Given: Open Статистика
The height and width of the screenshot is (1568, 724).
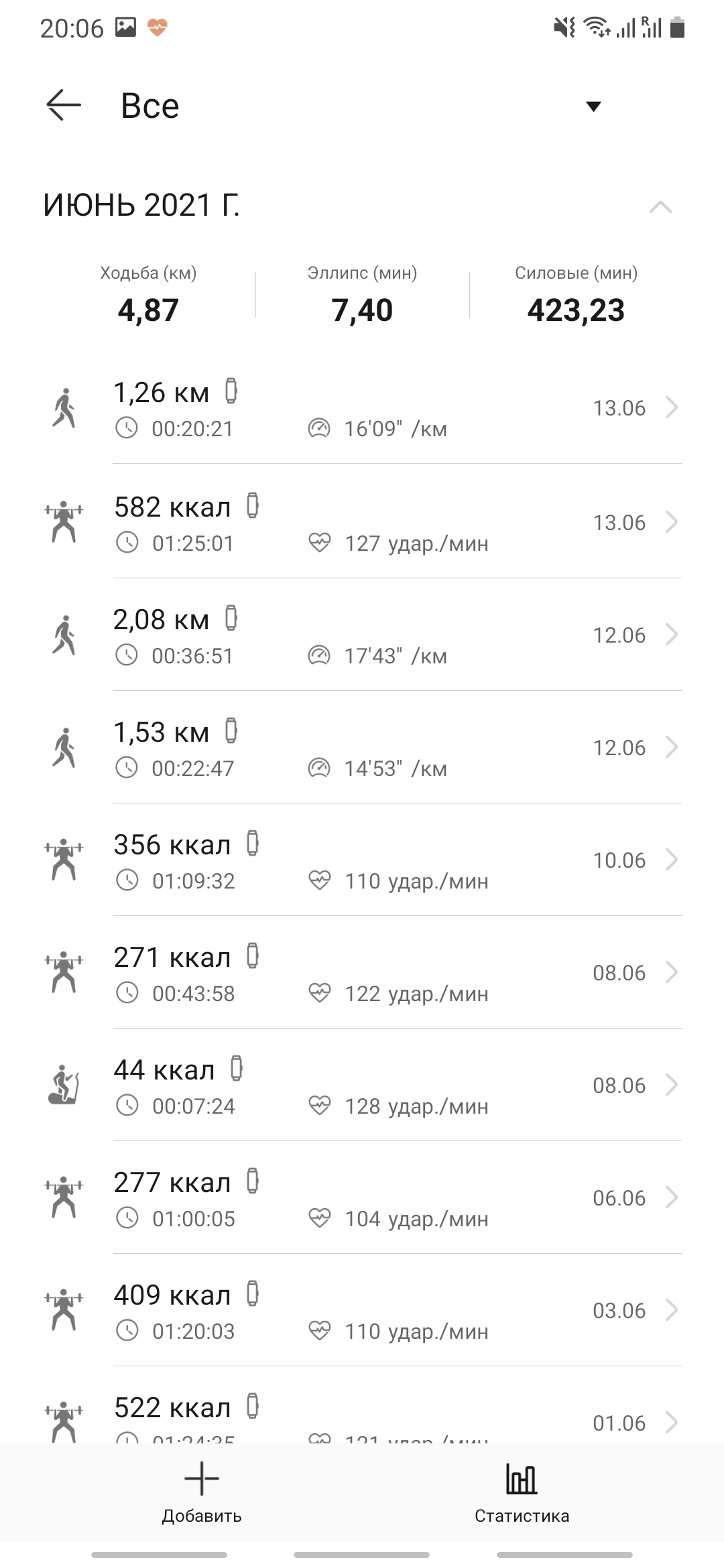Looking at the screenshot, I should pyautogui.click(x=522, y=1492).
